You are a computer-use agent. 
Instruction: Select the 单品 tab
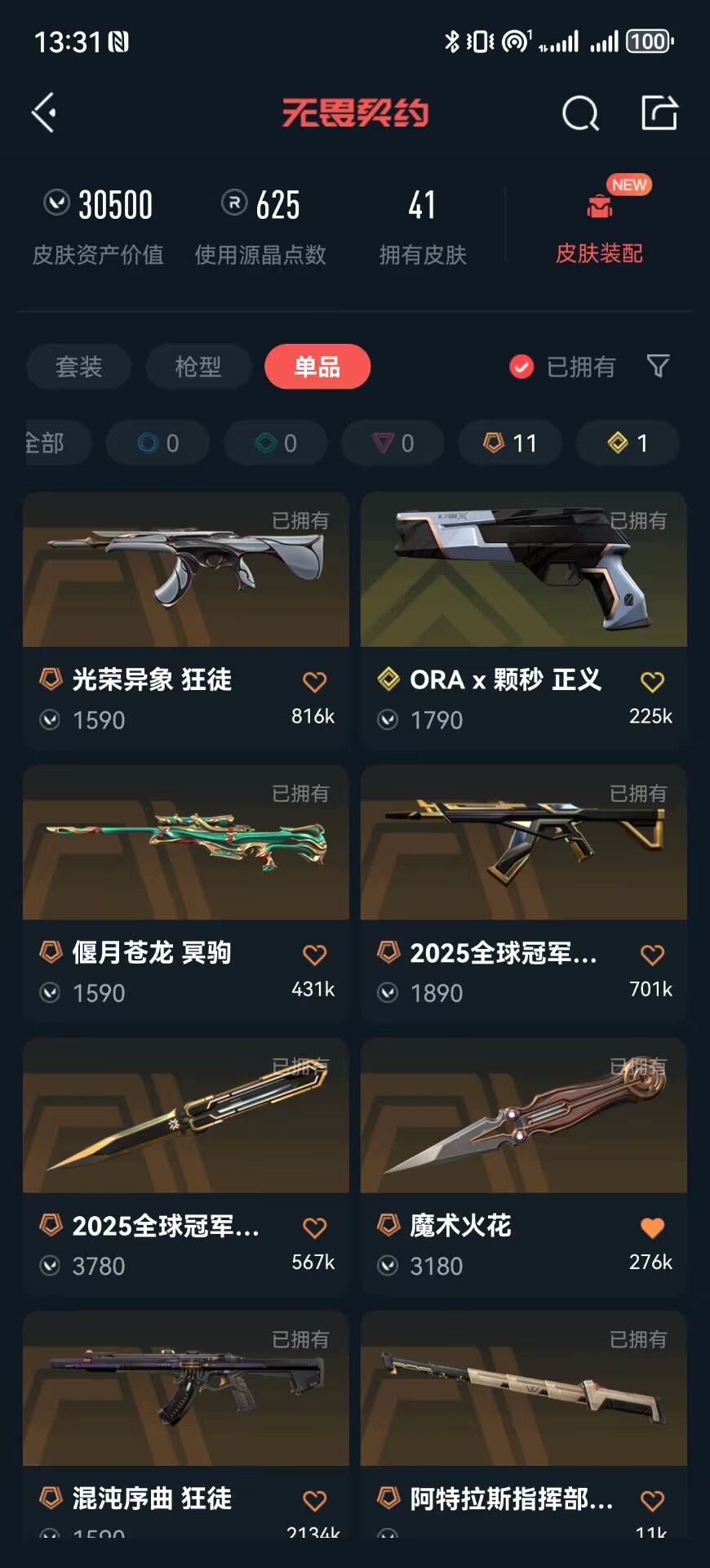pyautogui.click(x=317, y=367)
